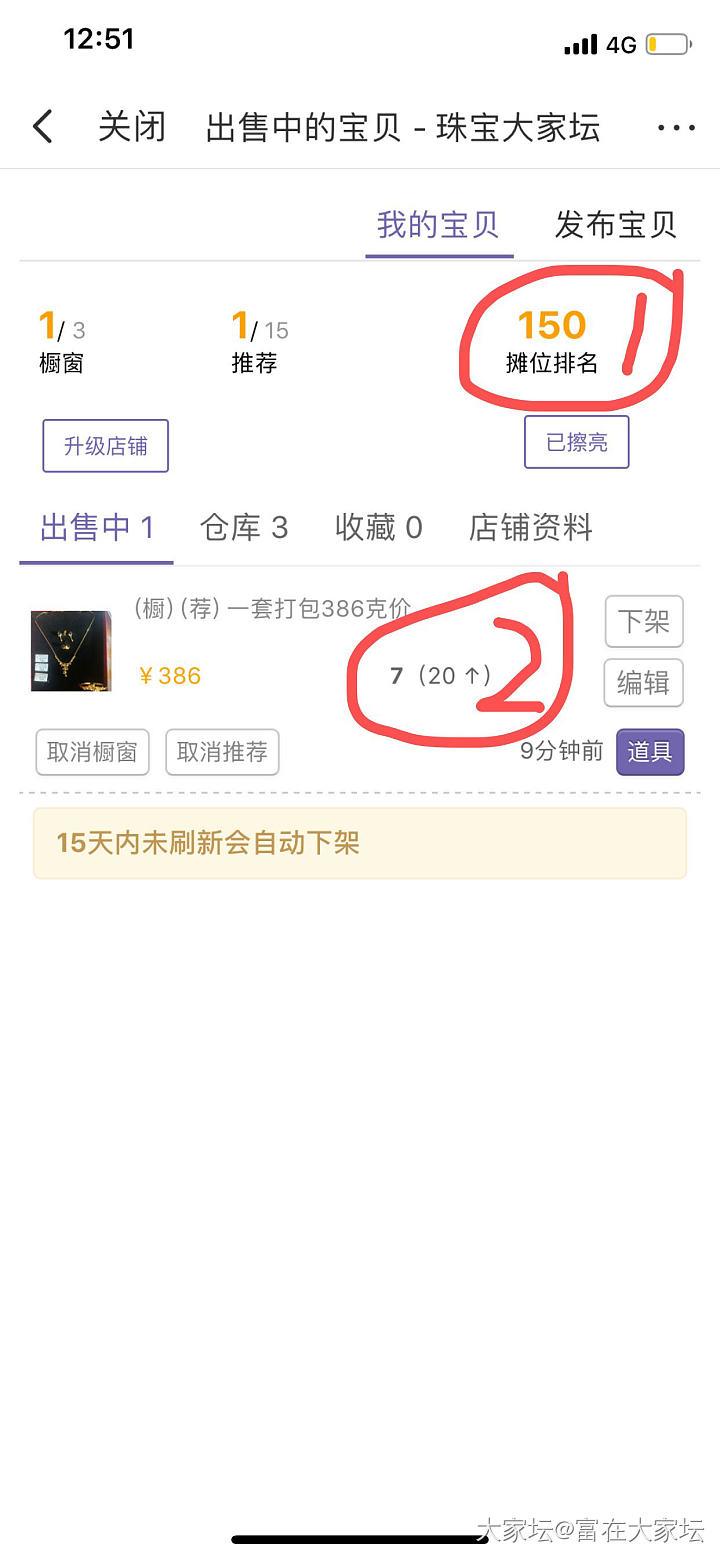Tap the 升级店铺 button
The image size is (720, 1558).
(x=105, y=446)
